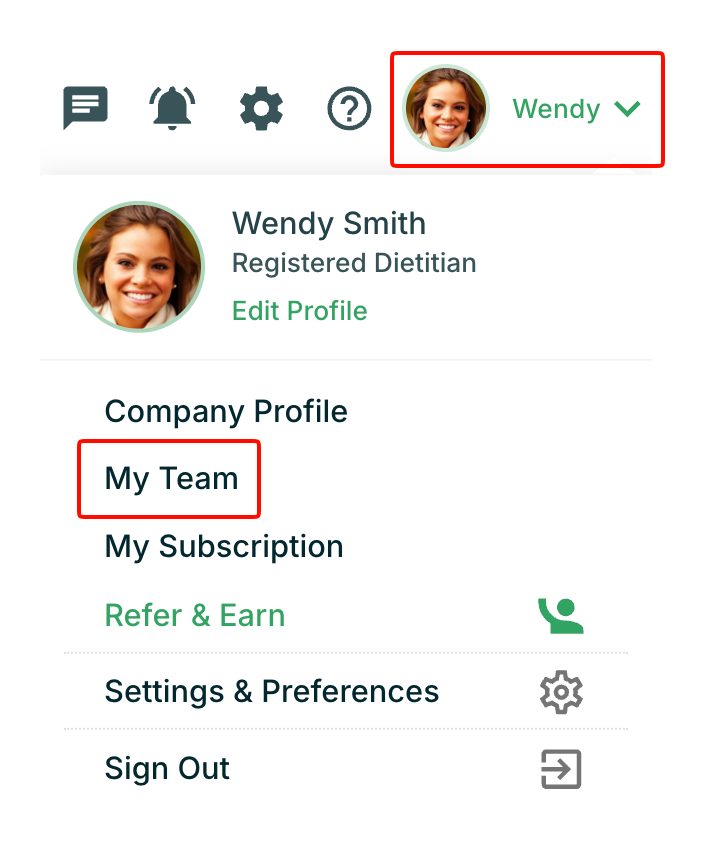The image size is (703, 868).
Task: Open the settings gear icon in toolbar
Action: tap(261, 108)
